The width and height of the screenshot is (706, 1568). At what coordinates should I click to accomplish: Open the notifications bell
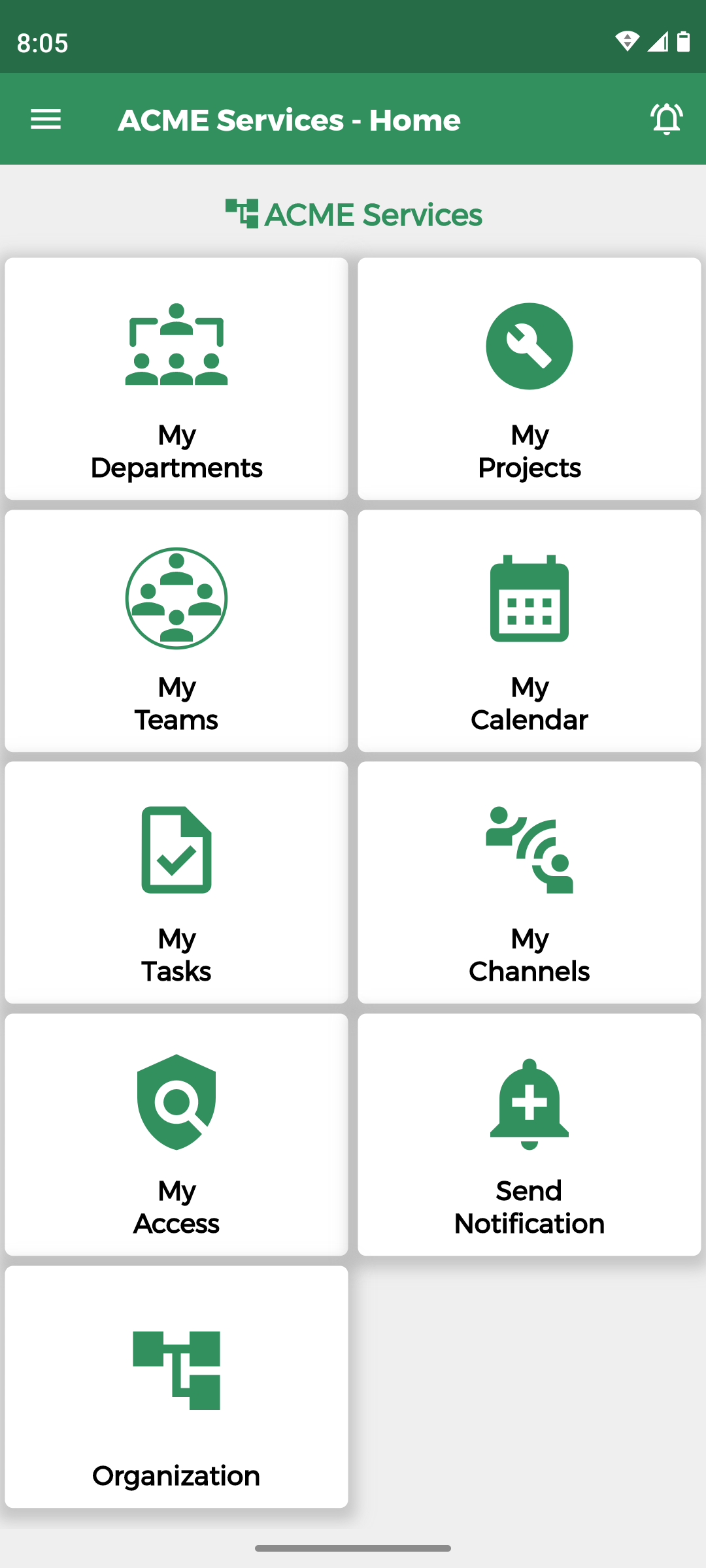666,120
